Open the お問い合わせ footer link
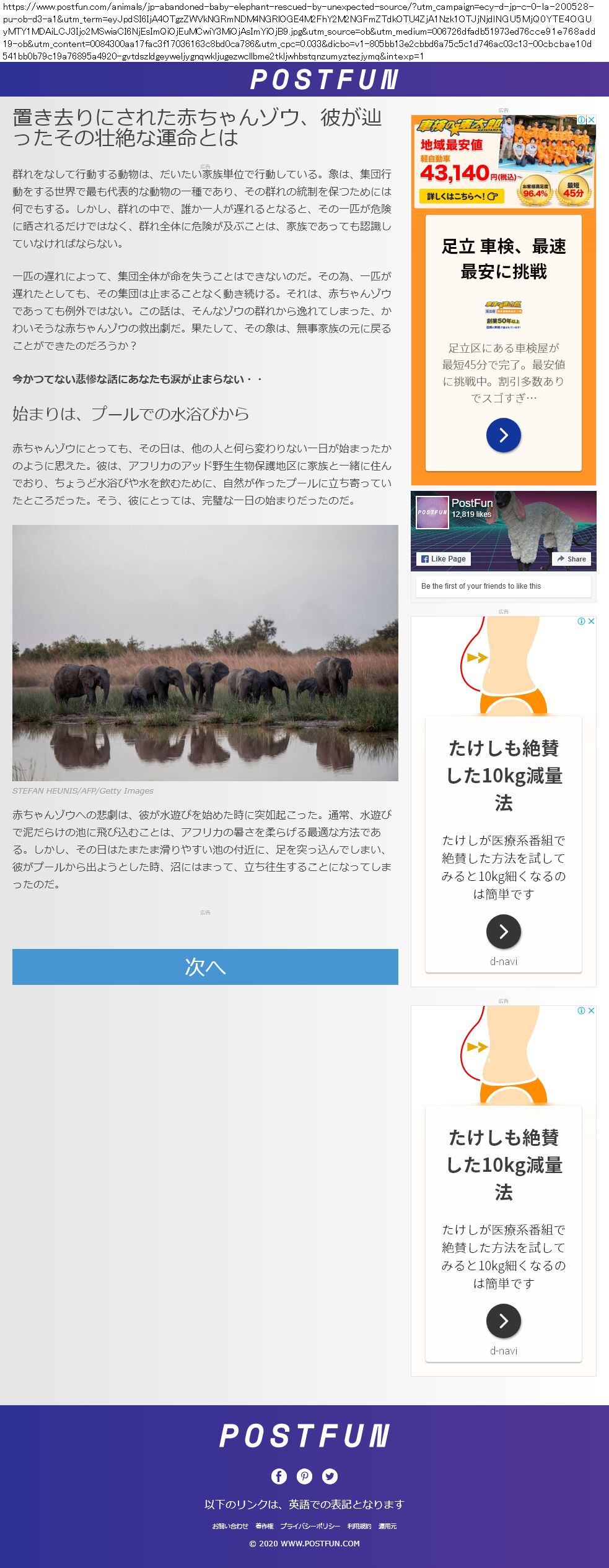This screenshot has width=609, height=1568. [230, 1526]
